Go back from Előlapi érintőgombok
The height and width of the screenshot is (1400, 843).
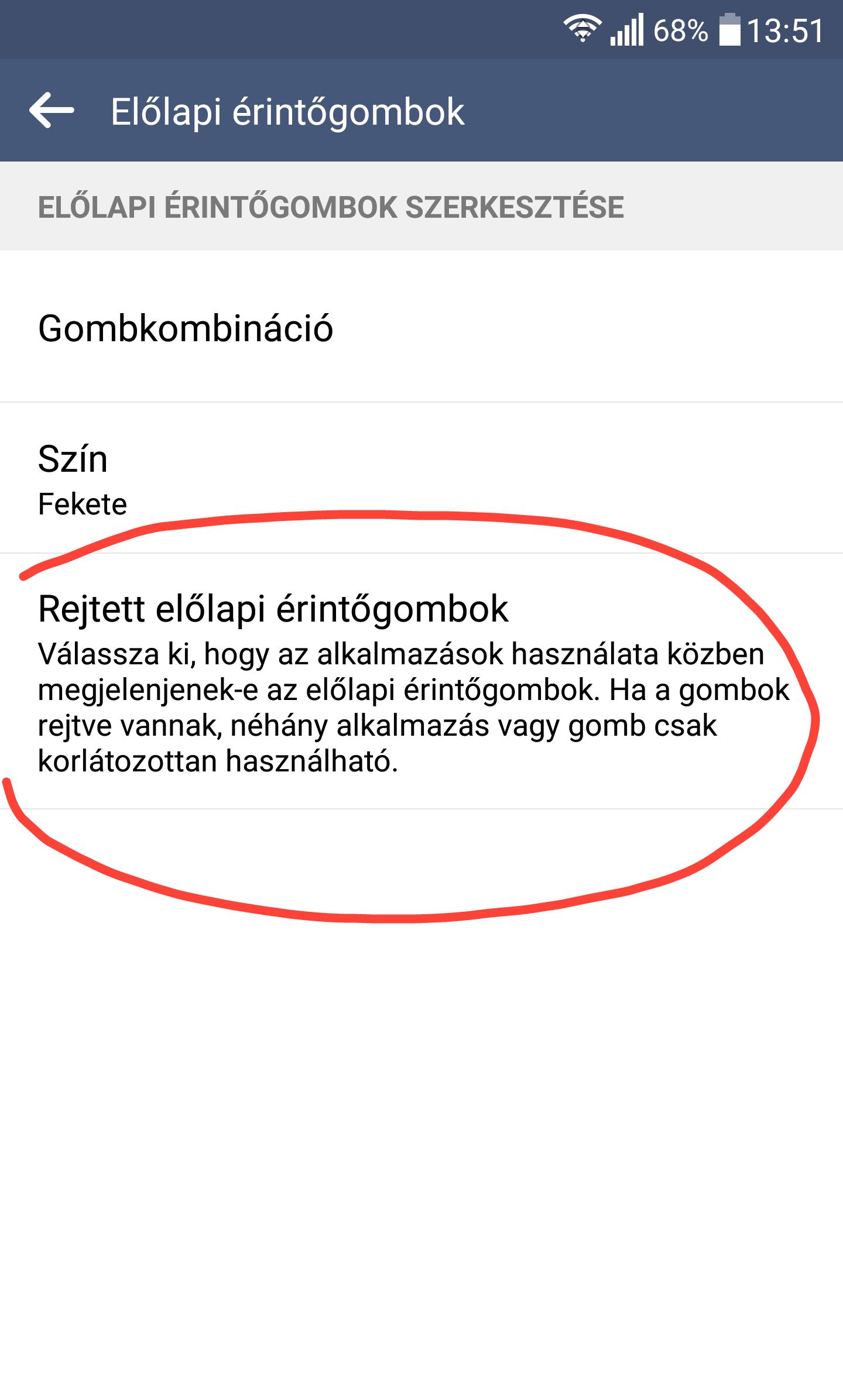point(52,110)
